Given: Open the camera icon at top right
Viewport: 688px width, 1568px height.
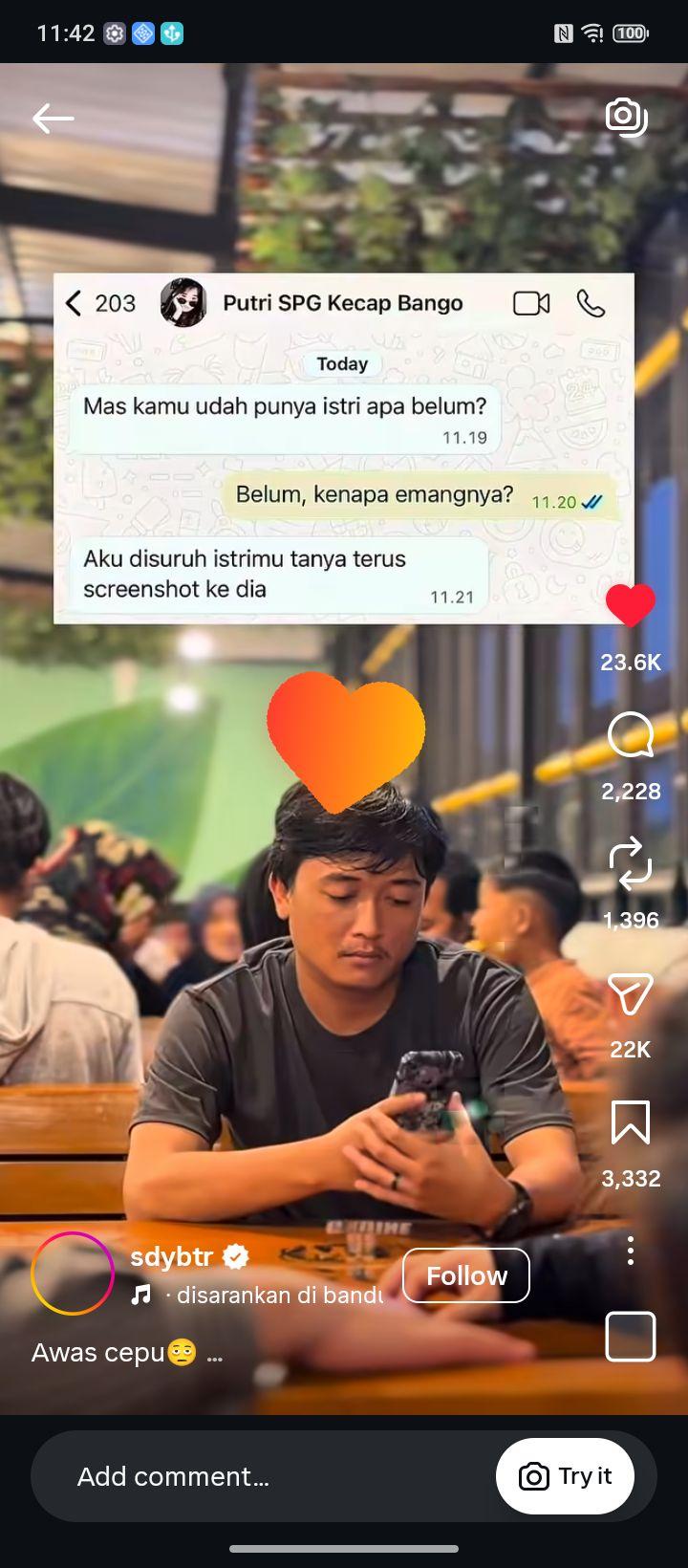Looking at the screenshot, I should [x=627, y=117].
